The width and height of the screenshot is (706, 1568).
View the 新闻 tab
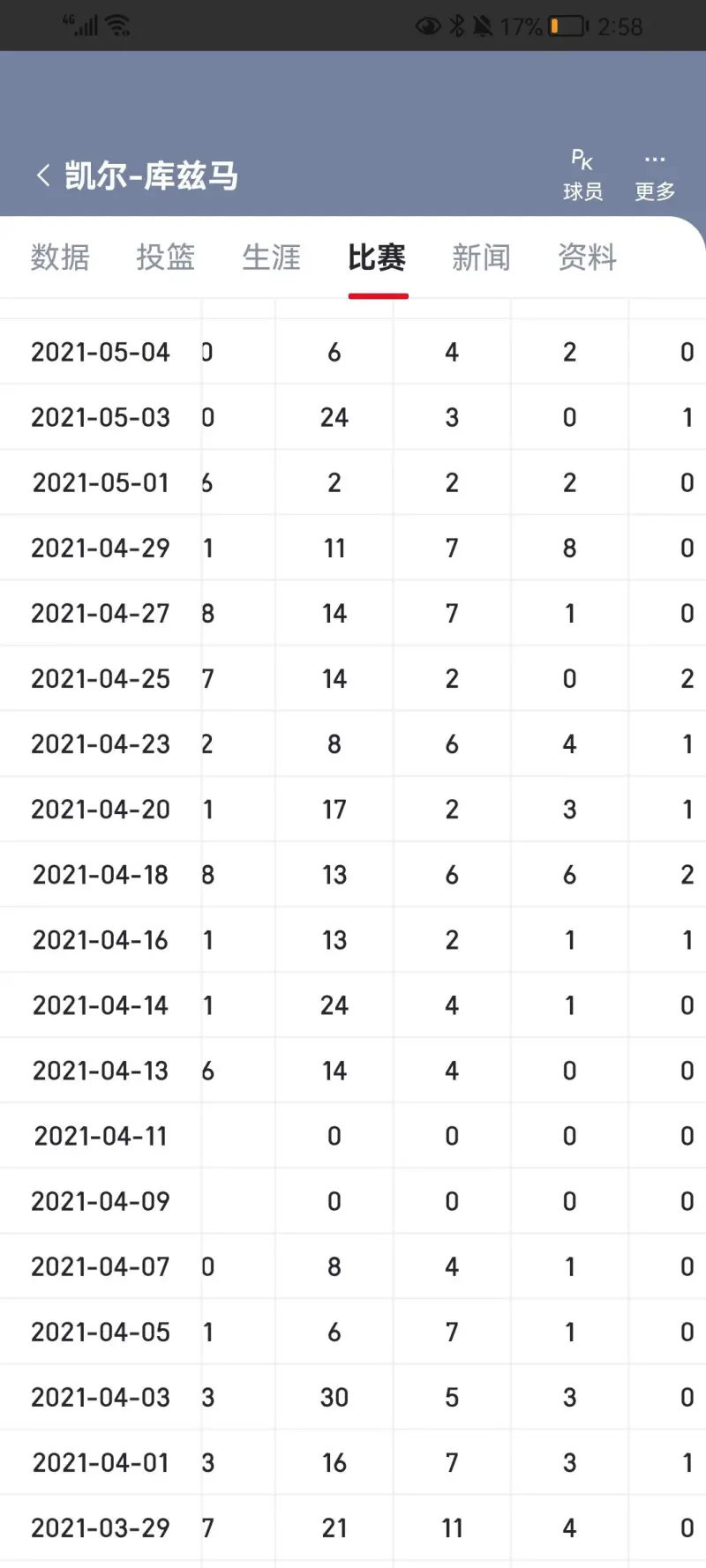click(x=482, y=258)
